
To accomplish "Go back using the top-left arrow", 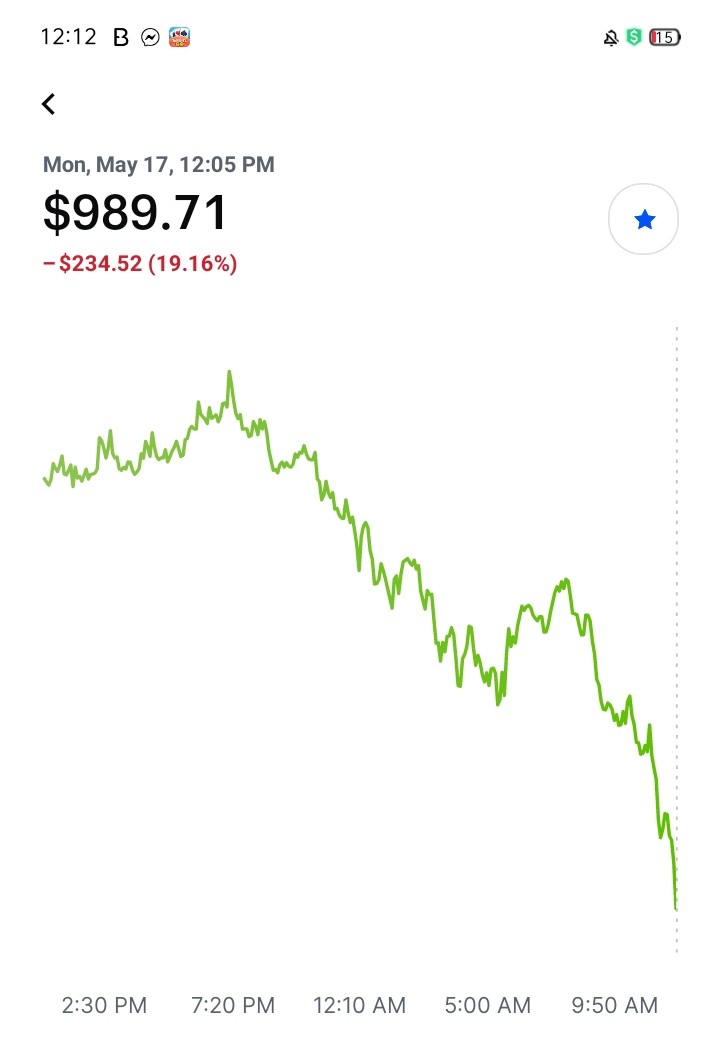I will [x=49, y=104].
